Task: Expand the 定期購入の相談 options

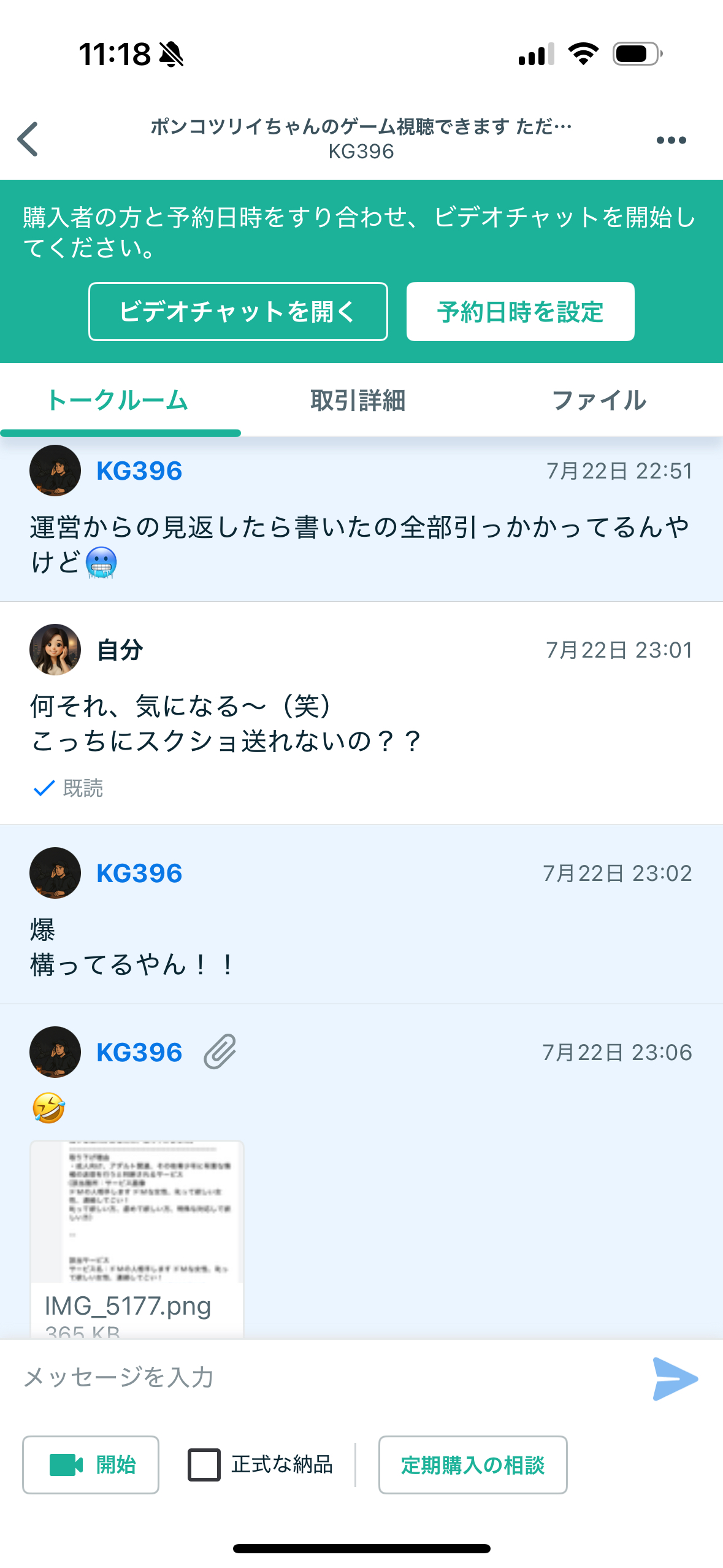Action: 473,1464
